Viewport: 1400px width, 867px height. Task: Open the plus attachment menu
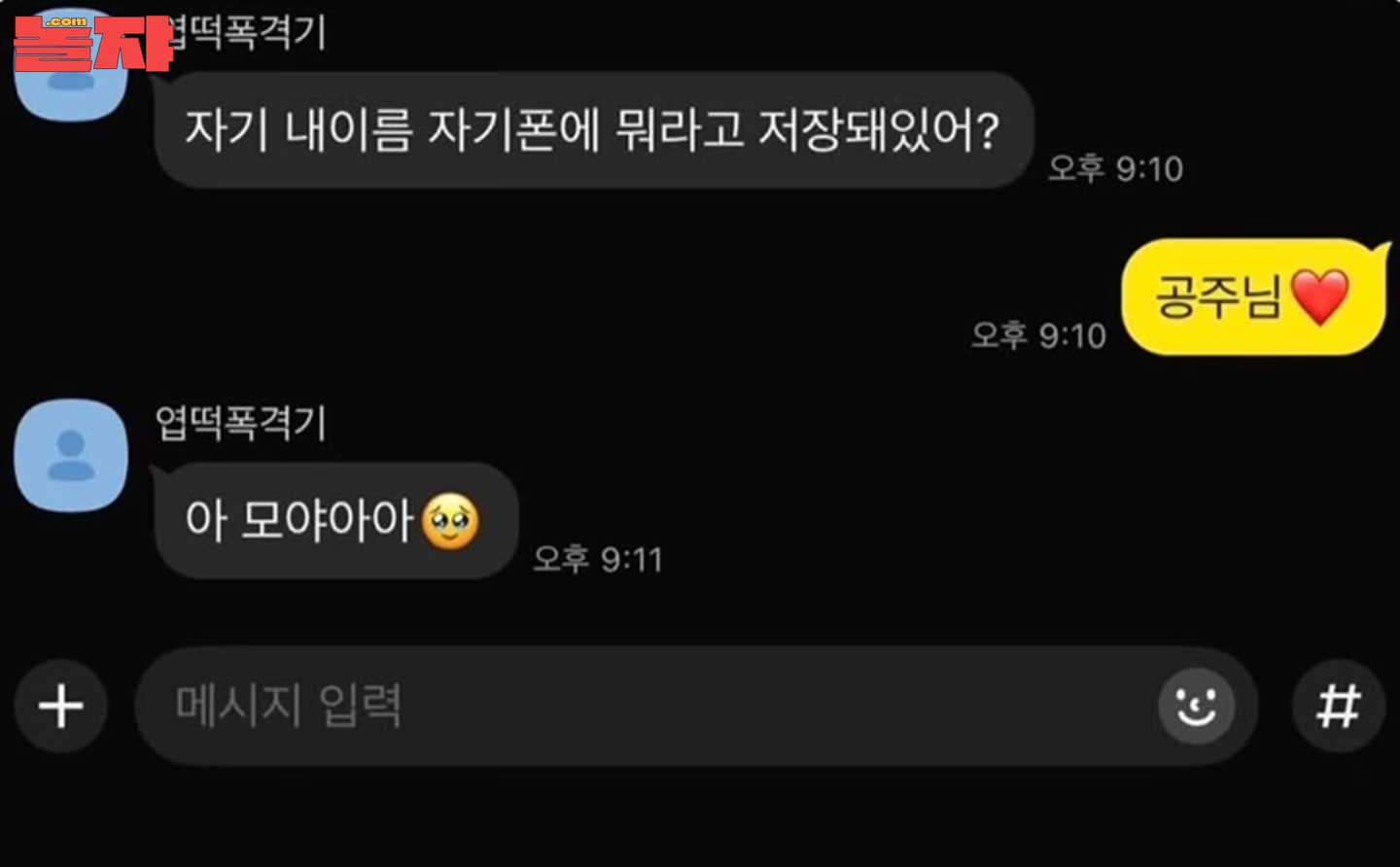click(x=60, y=706)
